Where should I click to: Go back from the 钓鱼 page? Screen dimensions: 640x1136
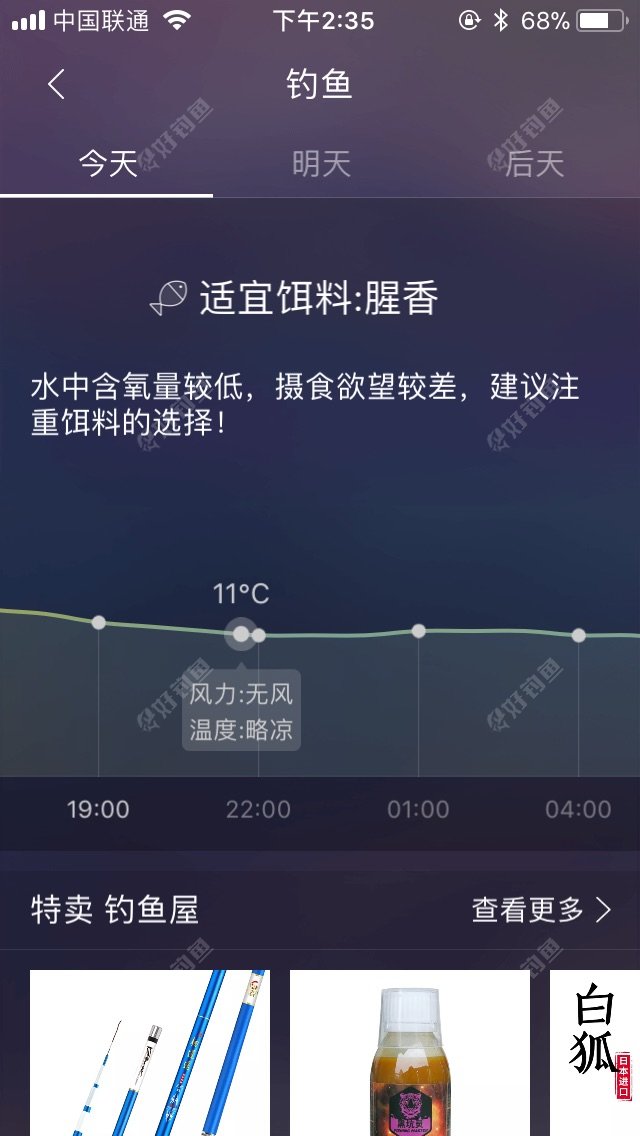click(x=56, y=85)
